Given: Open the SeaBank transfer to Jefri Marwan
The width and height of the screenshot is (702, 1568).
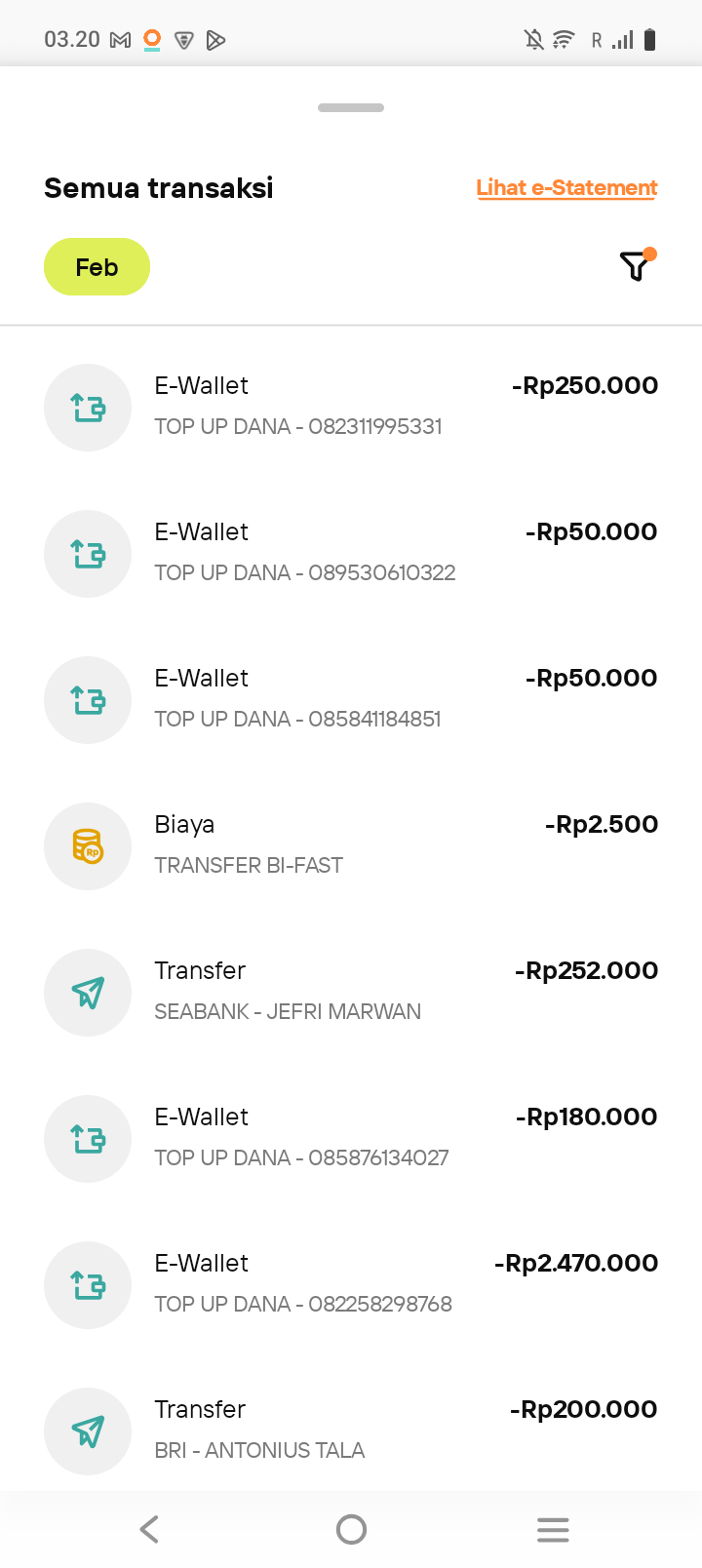Looking at the screenshot, I should tap(351, 992).
